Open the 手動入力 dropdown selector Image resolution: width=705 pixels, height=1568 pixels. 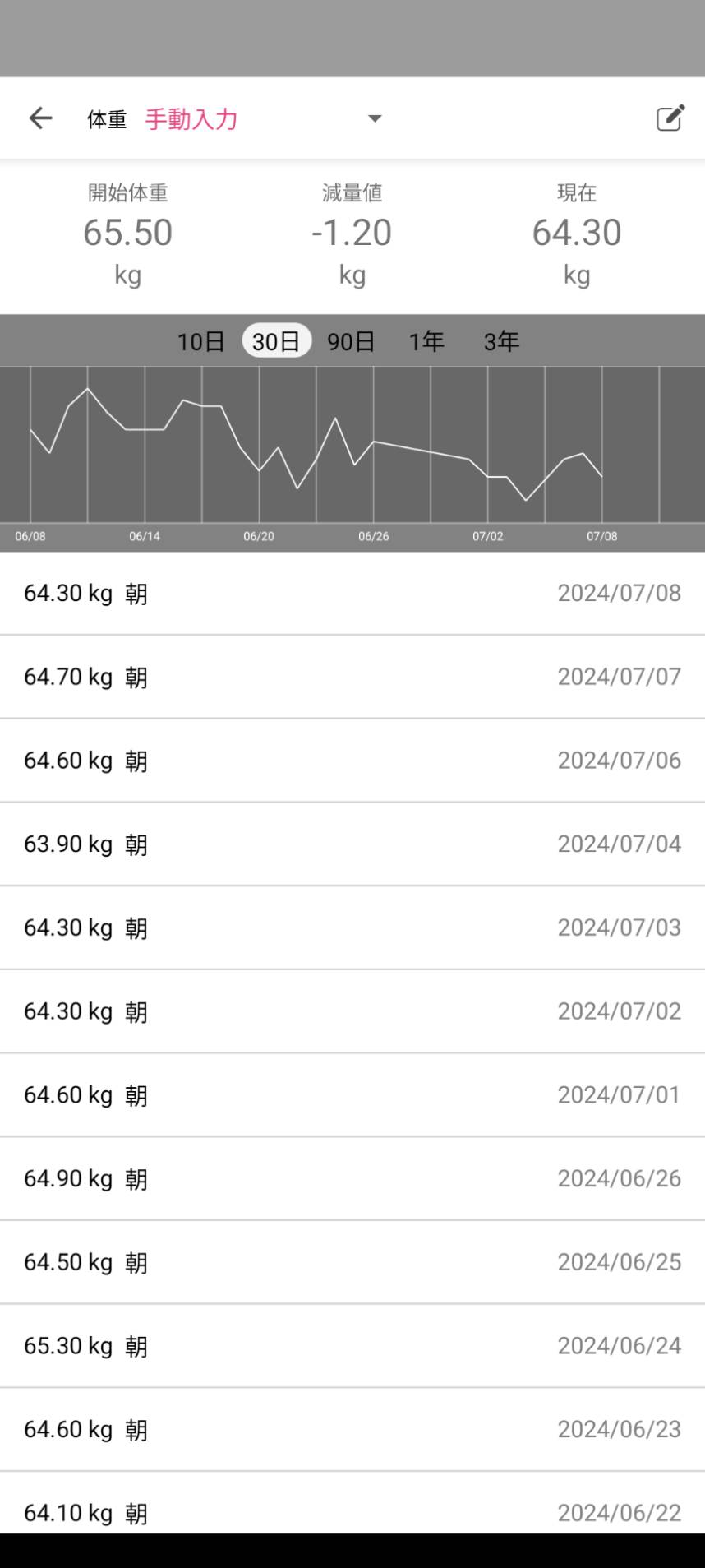click(x=263, y=119)
